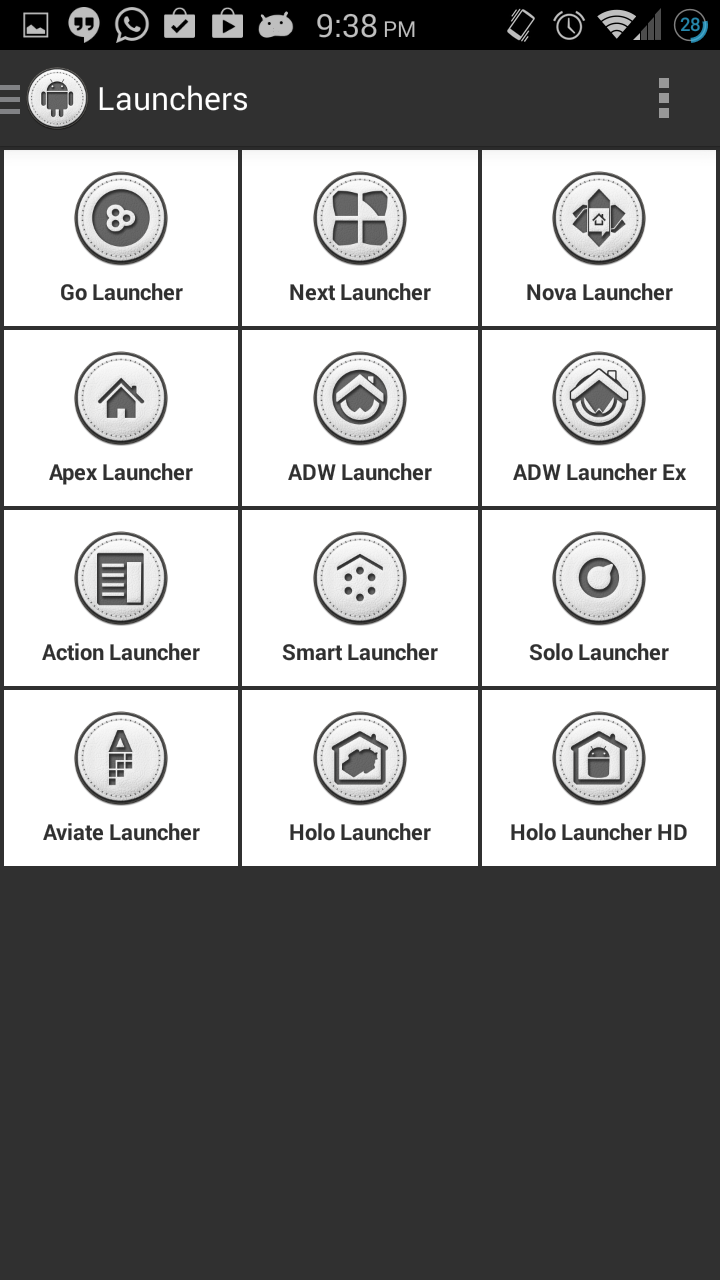Viewport: 720px width, 1280px height.
Task: Open the Aviate Launcher option
Action: click(121, 778)
